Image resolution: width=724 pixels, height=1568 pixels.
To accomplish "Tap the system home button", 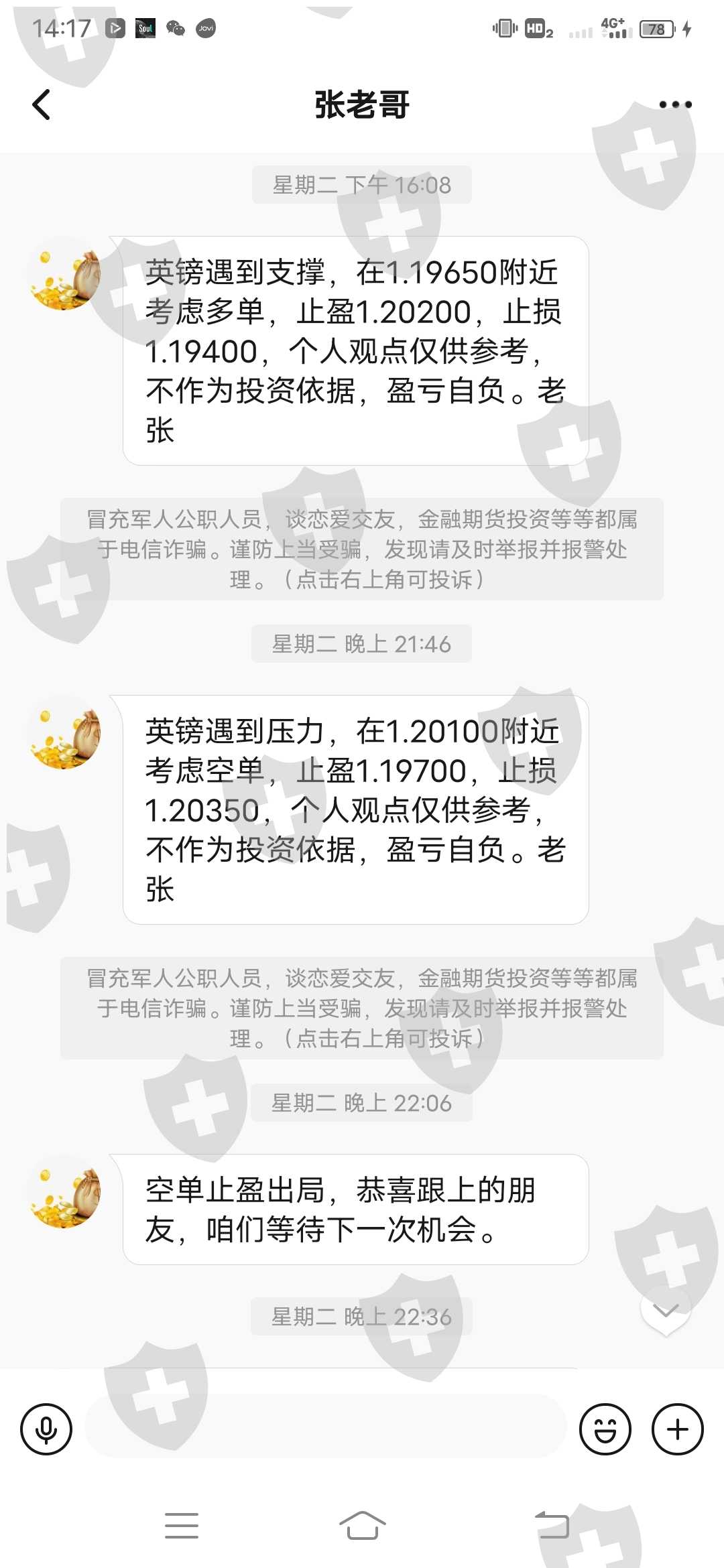I will tap(363, 1526).
